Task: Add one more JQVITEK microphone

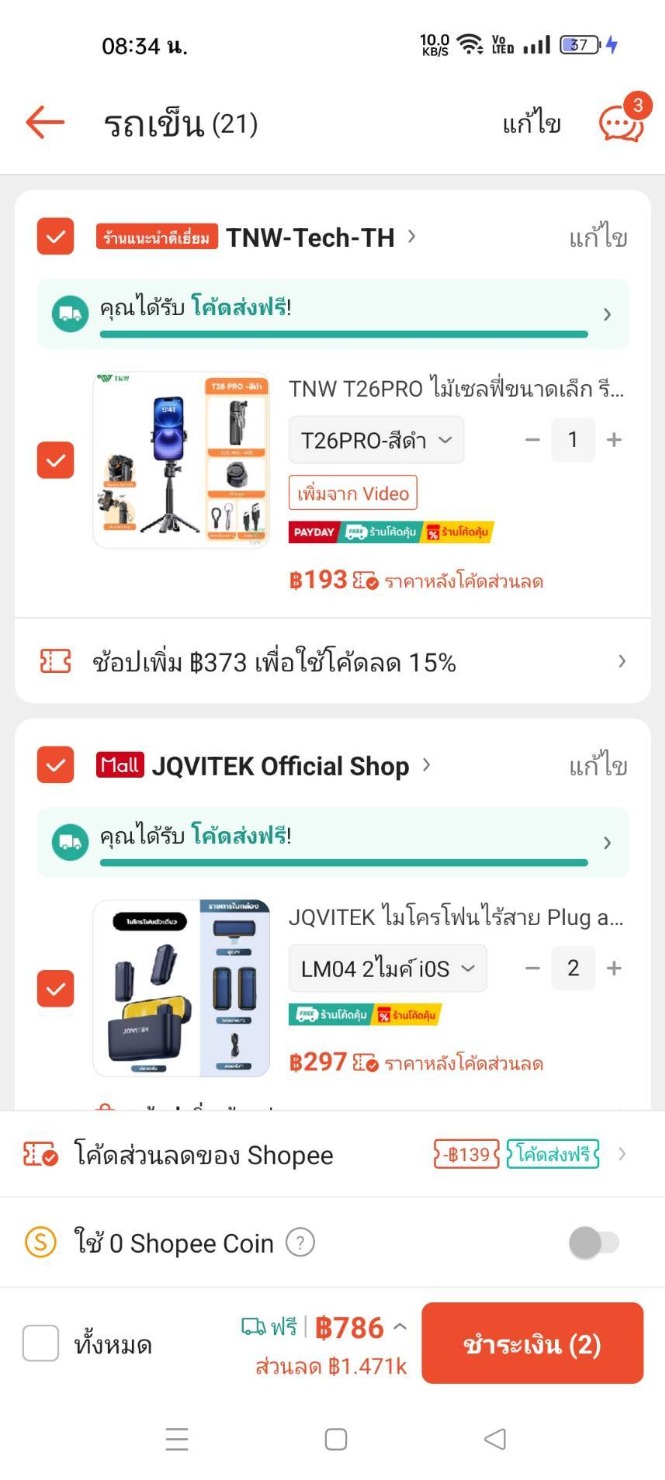Action: point(614,968)
